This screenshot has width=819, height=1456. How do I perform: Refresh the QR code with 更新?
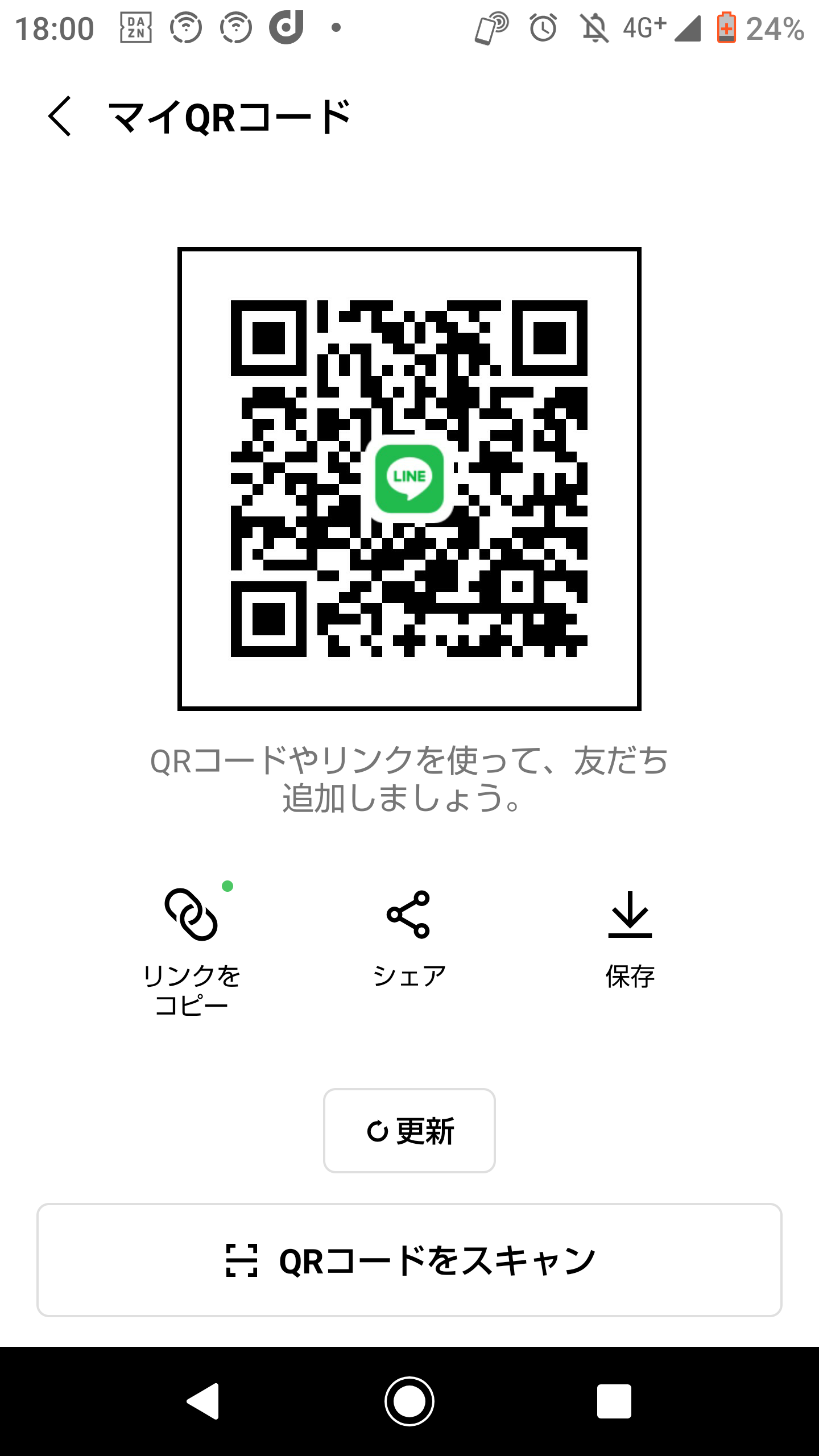tap(409, 1131)
